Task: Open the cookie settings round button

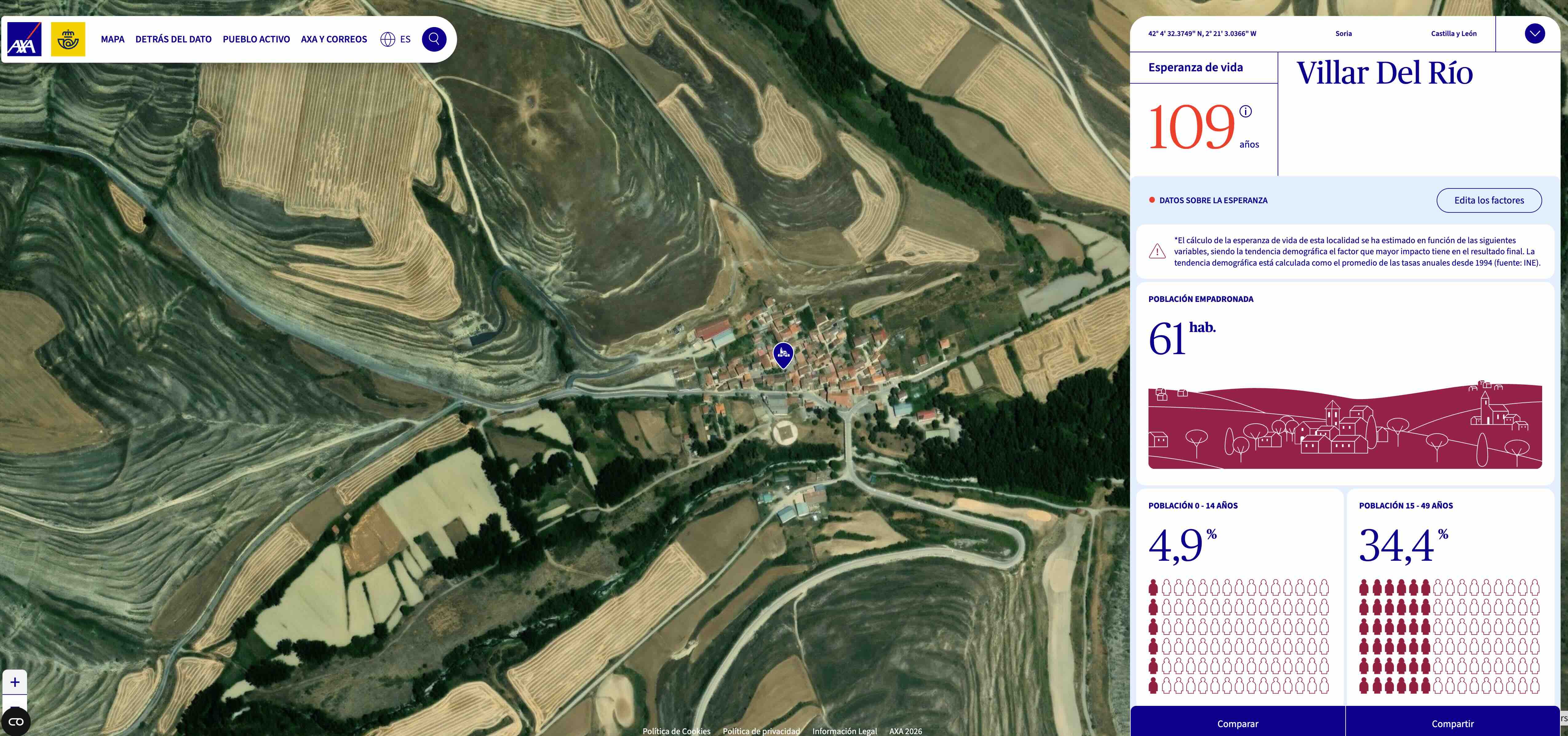Action: click(x=16, y=722)
